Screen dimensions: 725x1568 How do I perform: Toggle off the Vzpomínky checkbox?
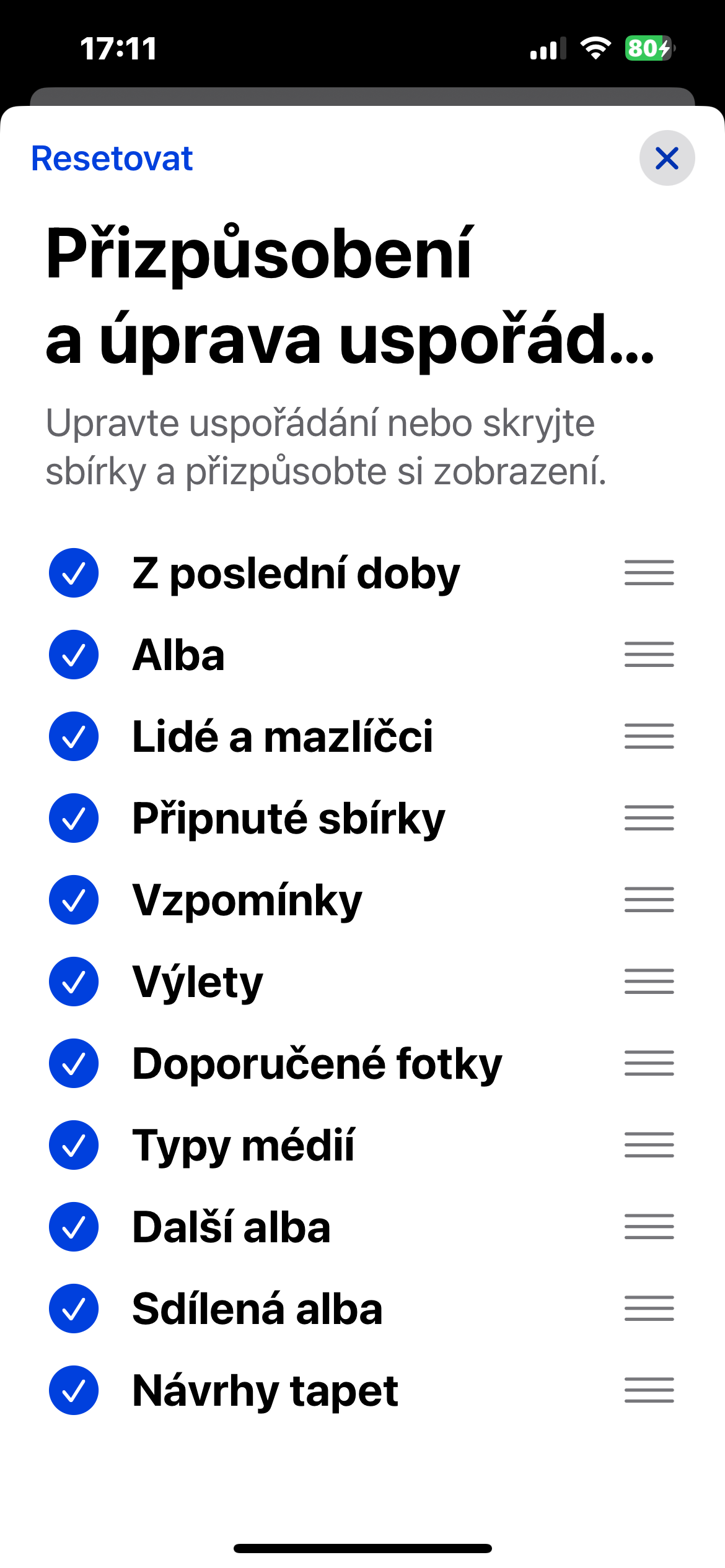coord(74,900)
